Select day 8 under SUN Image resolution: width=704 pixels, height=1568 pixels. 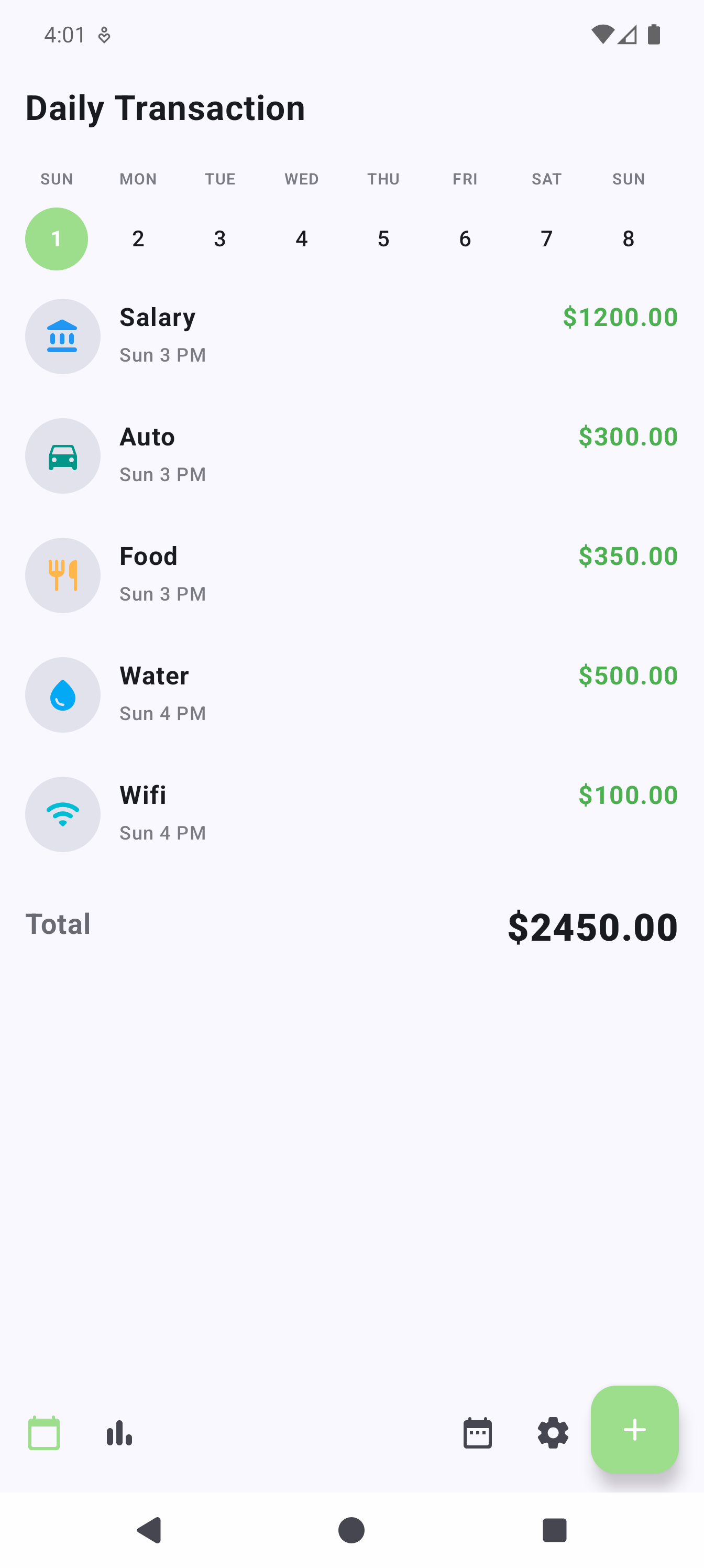tap(628, 238)
